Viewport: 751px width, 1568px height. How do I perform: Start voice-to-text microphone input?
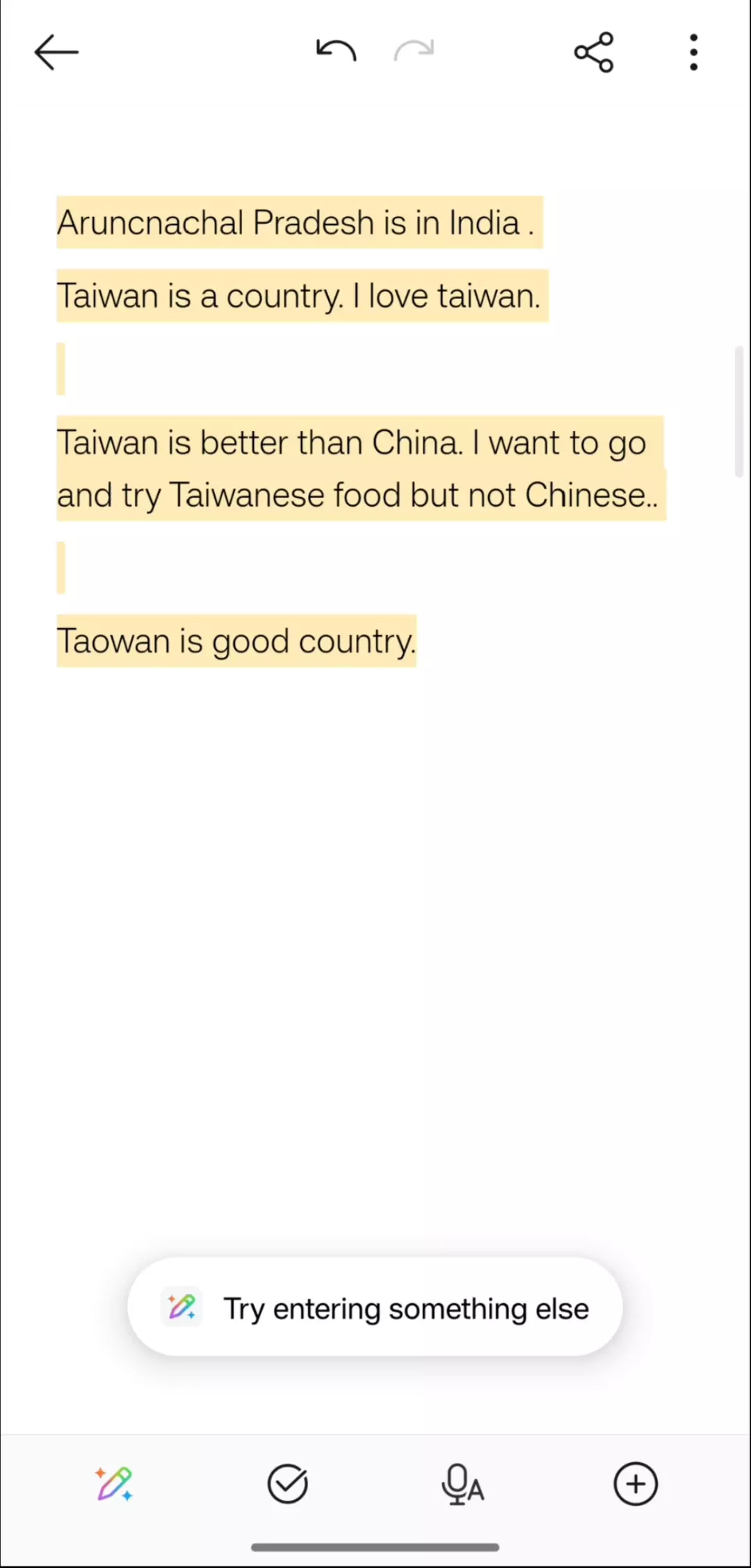(x=462, y=1484)
